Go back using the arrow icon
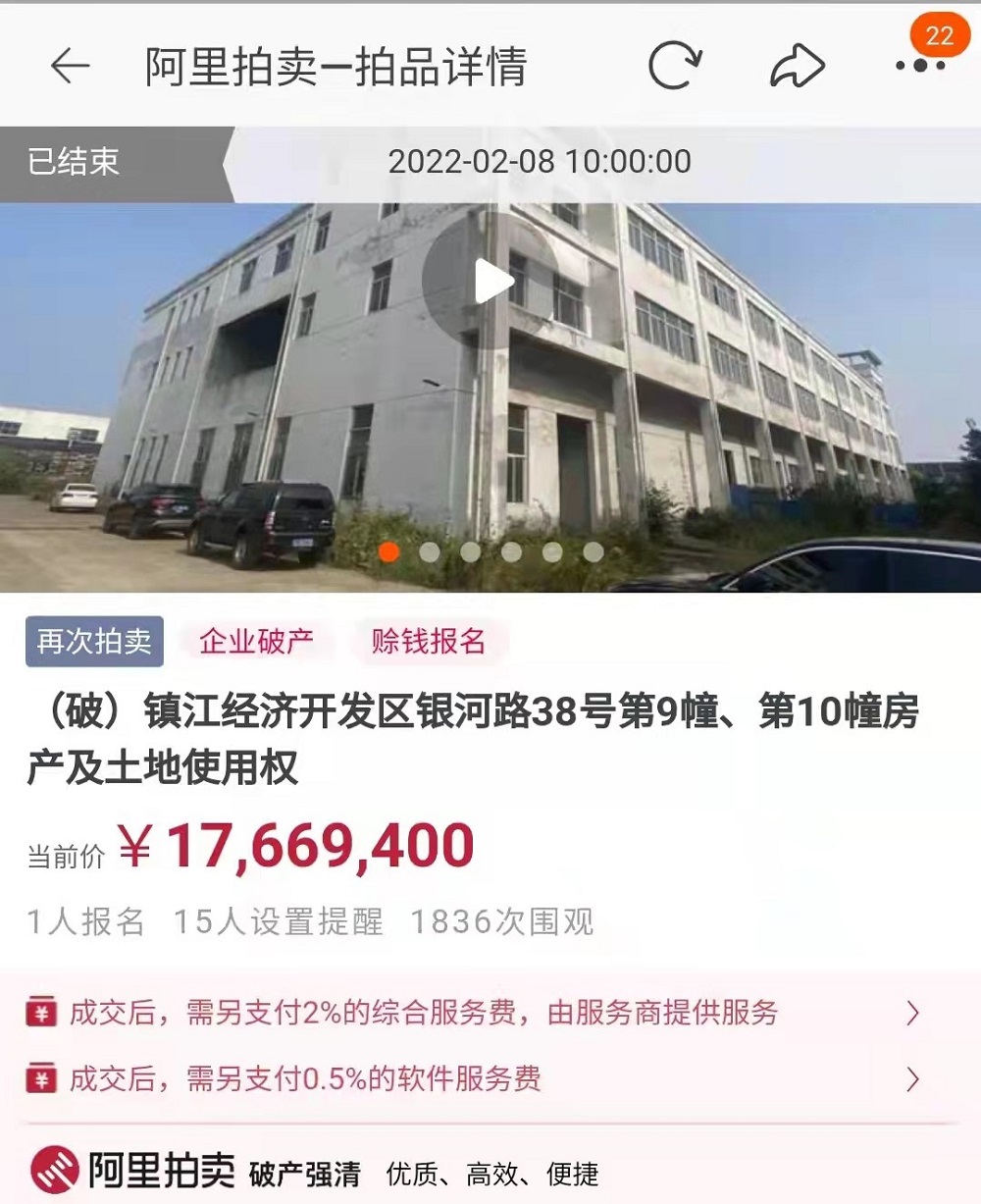The height and width of the screenshot is (1204, 981). click(70, 67)
